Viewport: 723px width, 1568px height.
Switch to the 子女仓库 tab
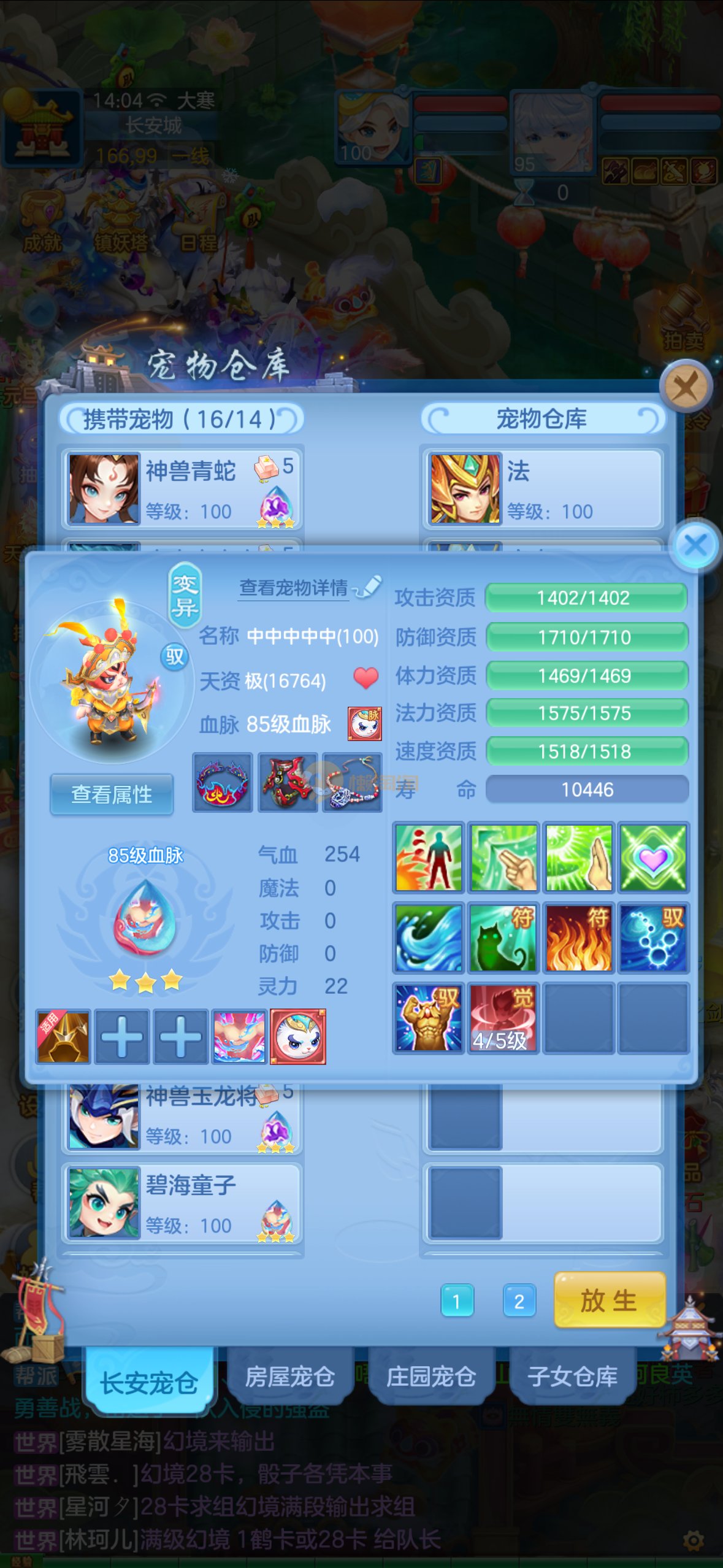point(572,1377)
